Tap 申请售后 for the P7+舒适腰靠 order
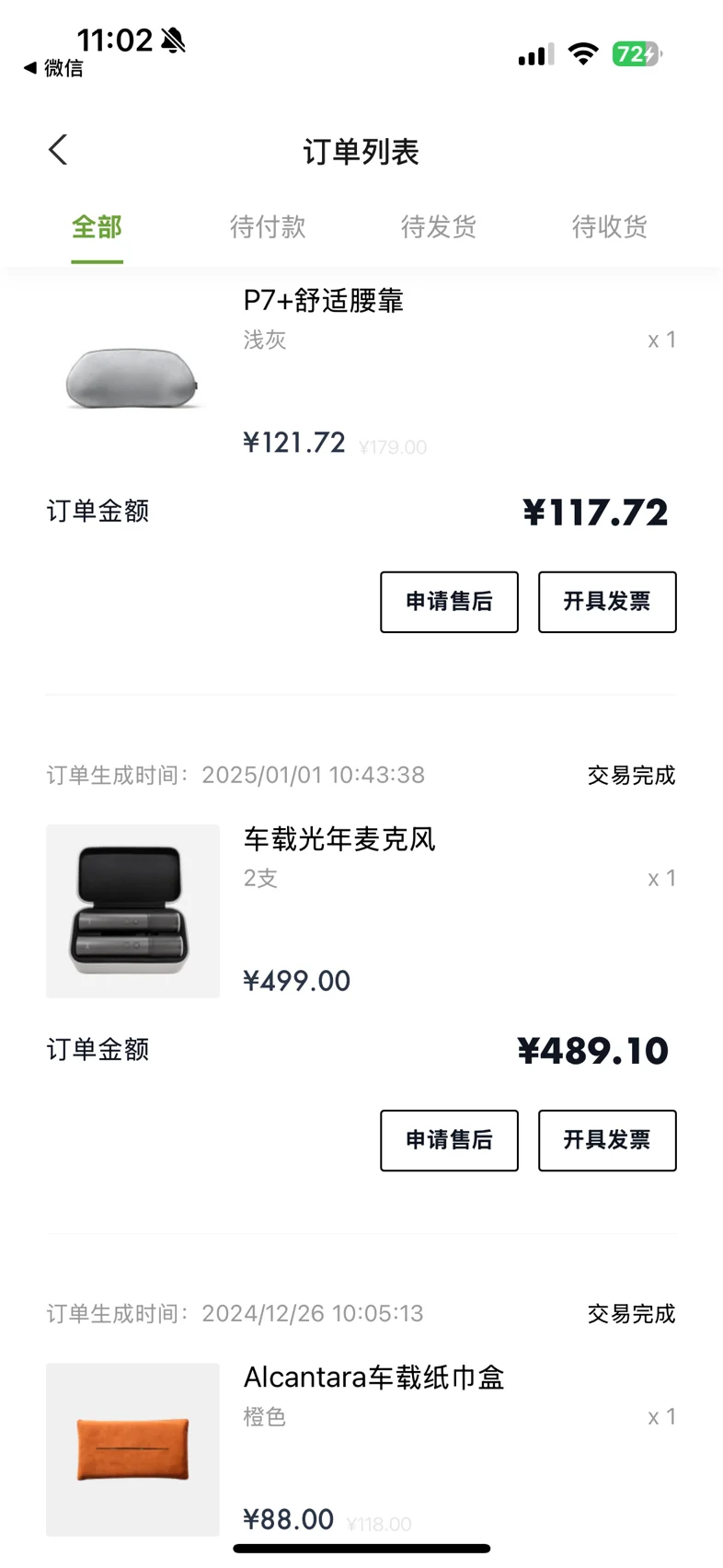The height and width of the screenshot is (1568, 723). tap(449, 602)
